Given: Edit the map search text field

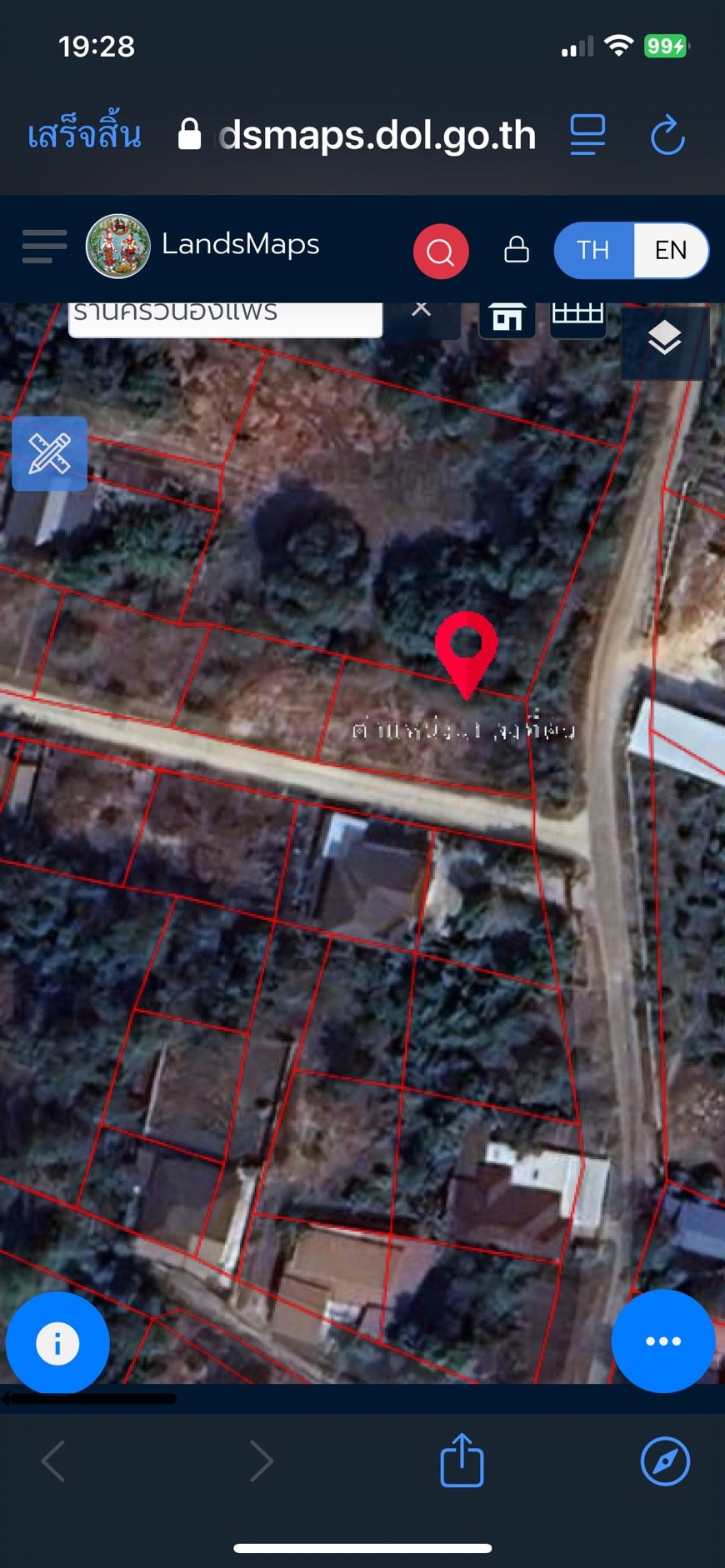Looking at the screenshot, I should [225, 318].
